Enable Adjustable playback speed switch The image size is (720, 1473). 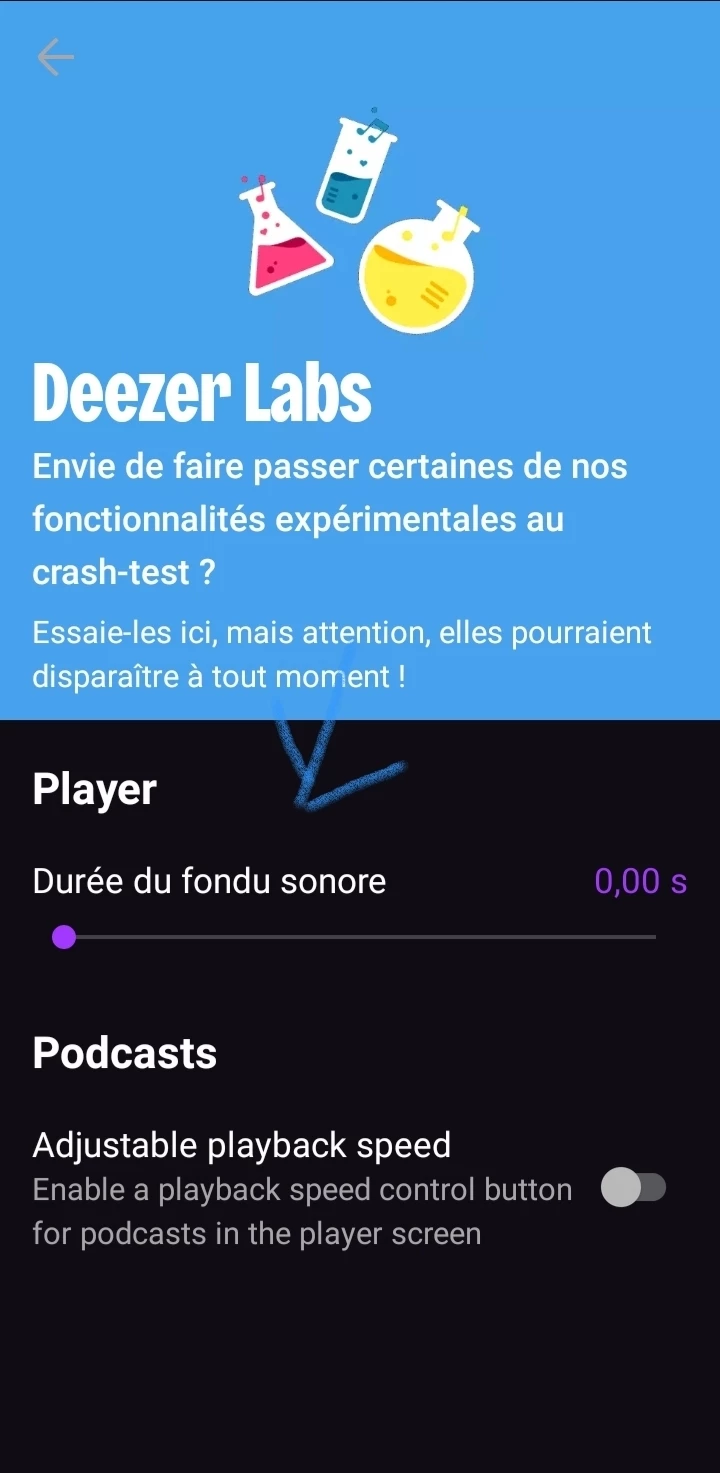point(633,1188)
